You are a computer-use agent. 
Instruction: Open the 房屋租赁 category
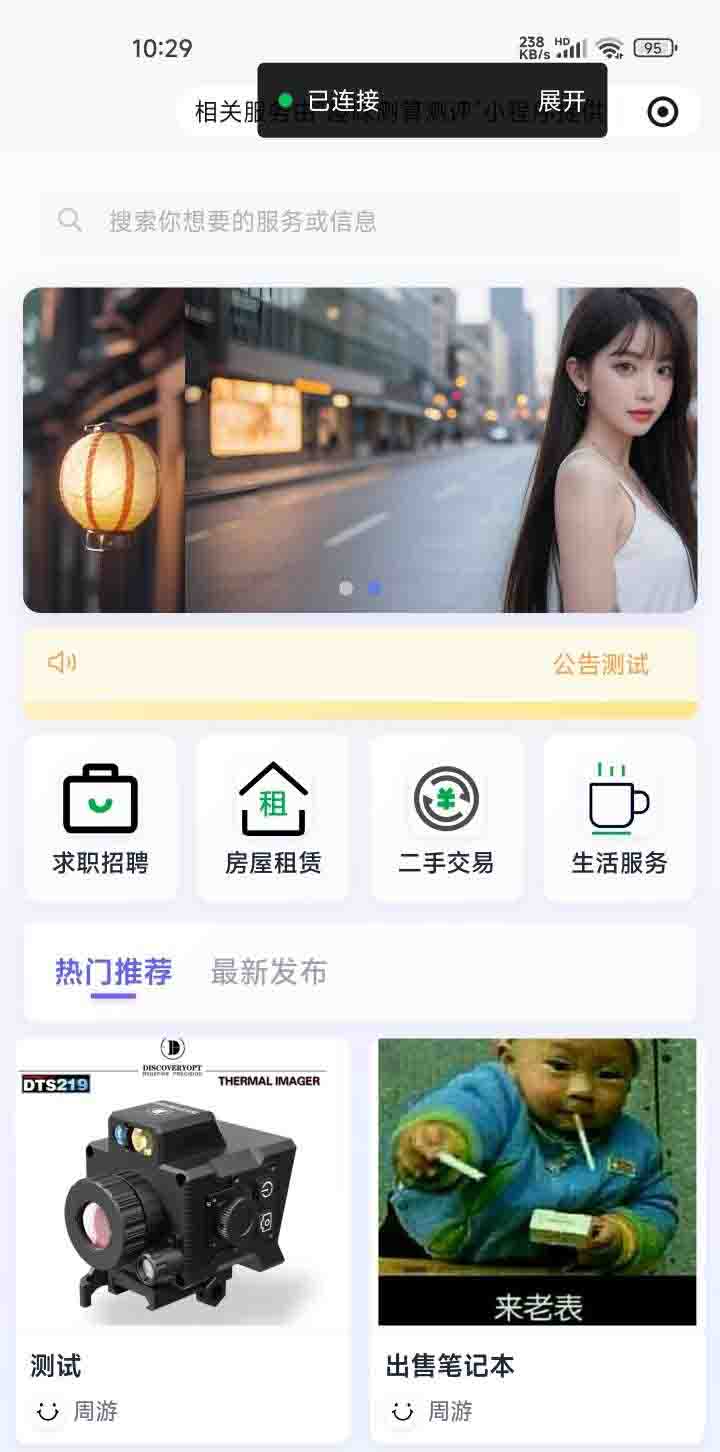pyautogui.click(x=273, y=819)
